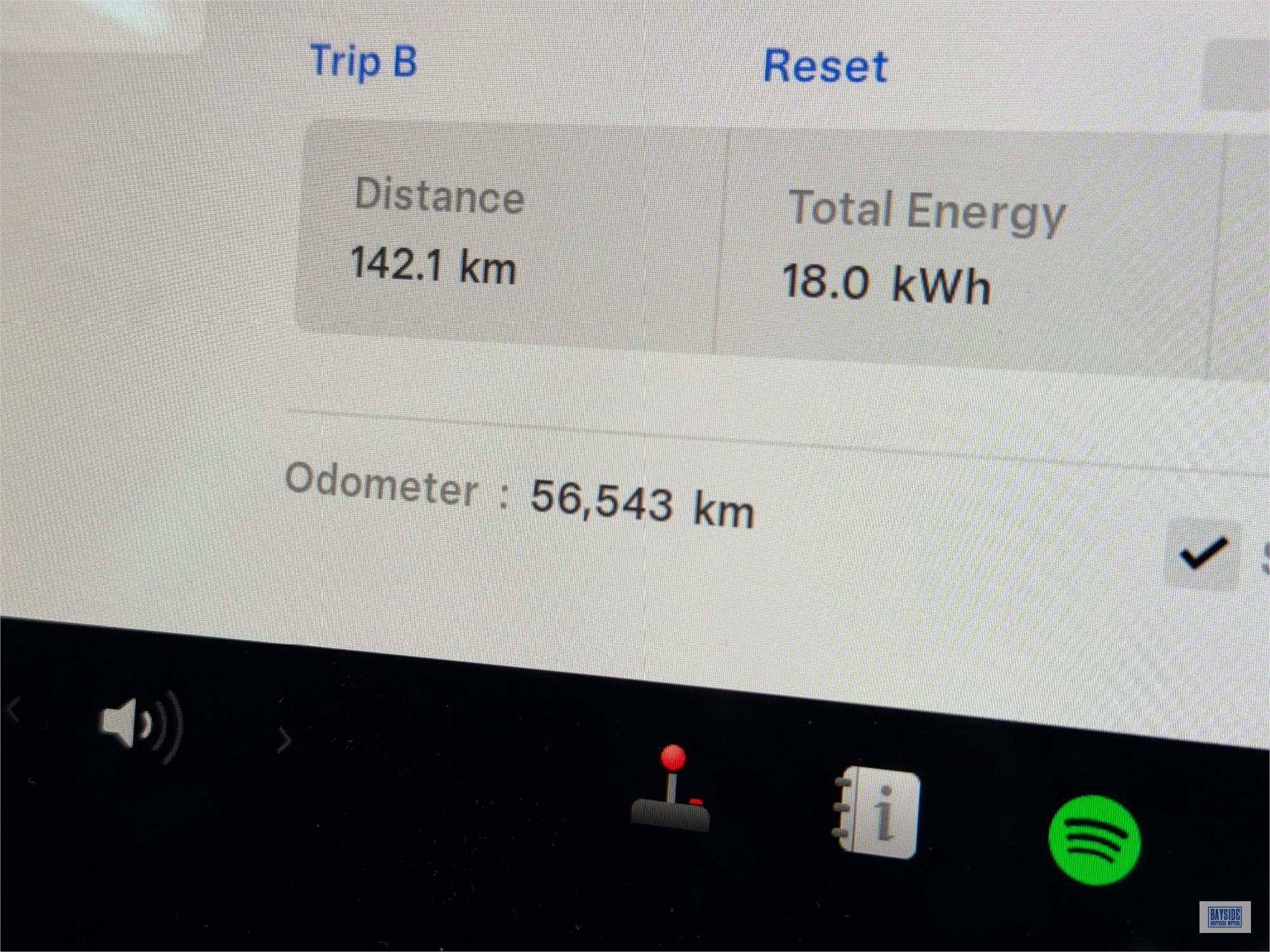The image size is (1270, 952).
Task: Open the Spotify app
Action: (x=1094, y=840)
